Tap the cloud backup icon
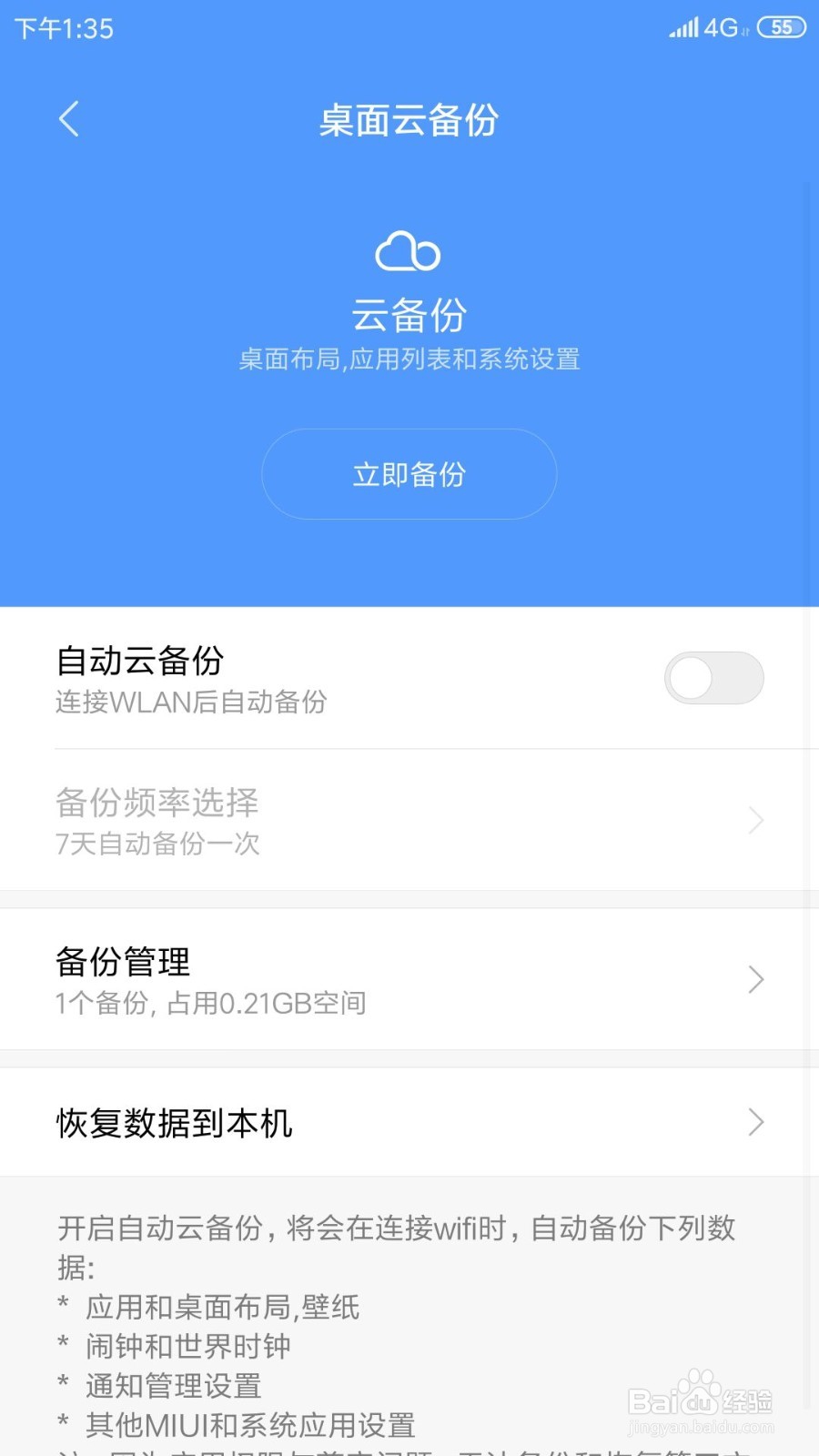 pyautogui.click(x=408, y=252)
